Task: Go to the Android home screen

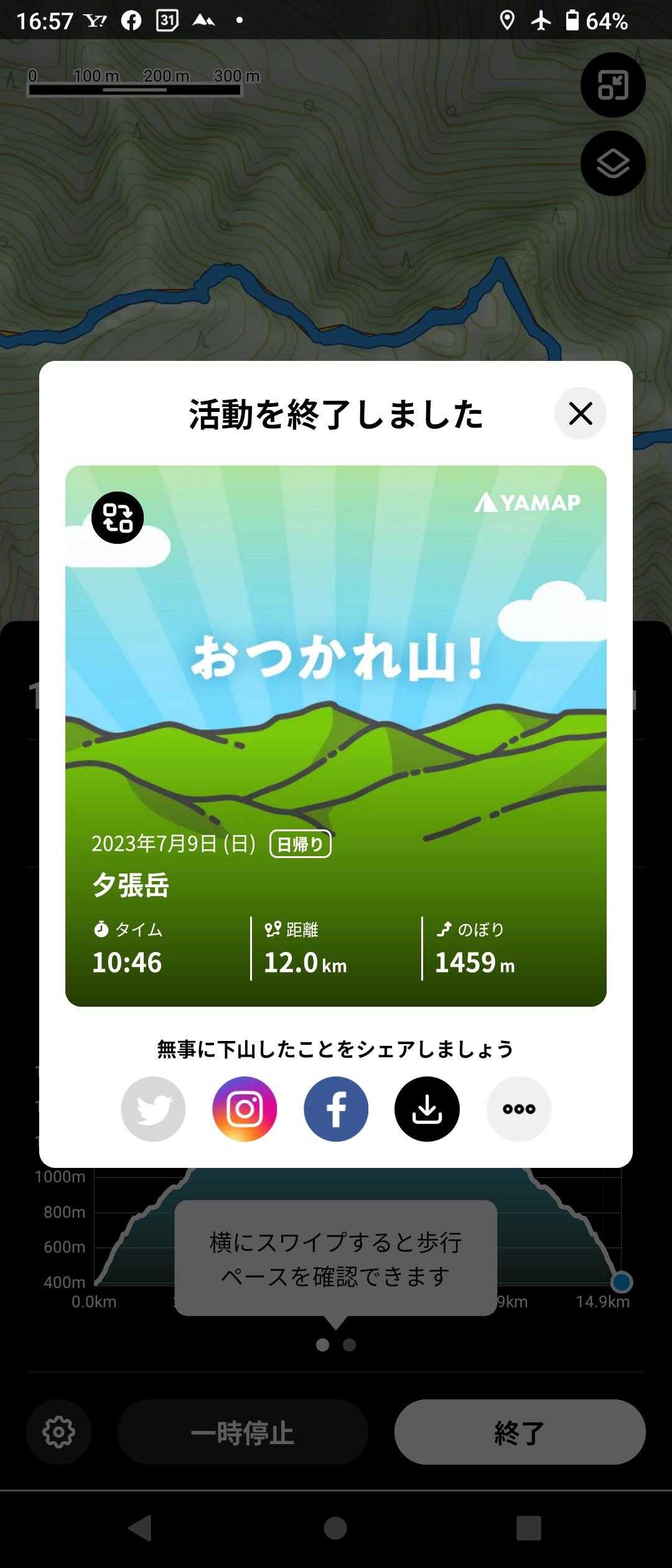Action: coord(335,1528)
